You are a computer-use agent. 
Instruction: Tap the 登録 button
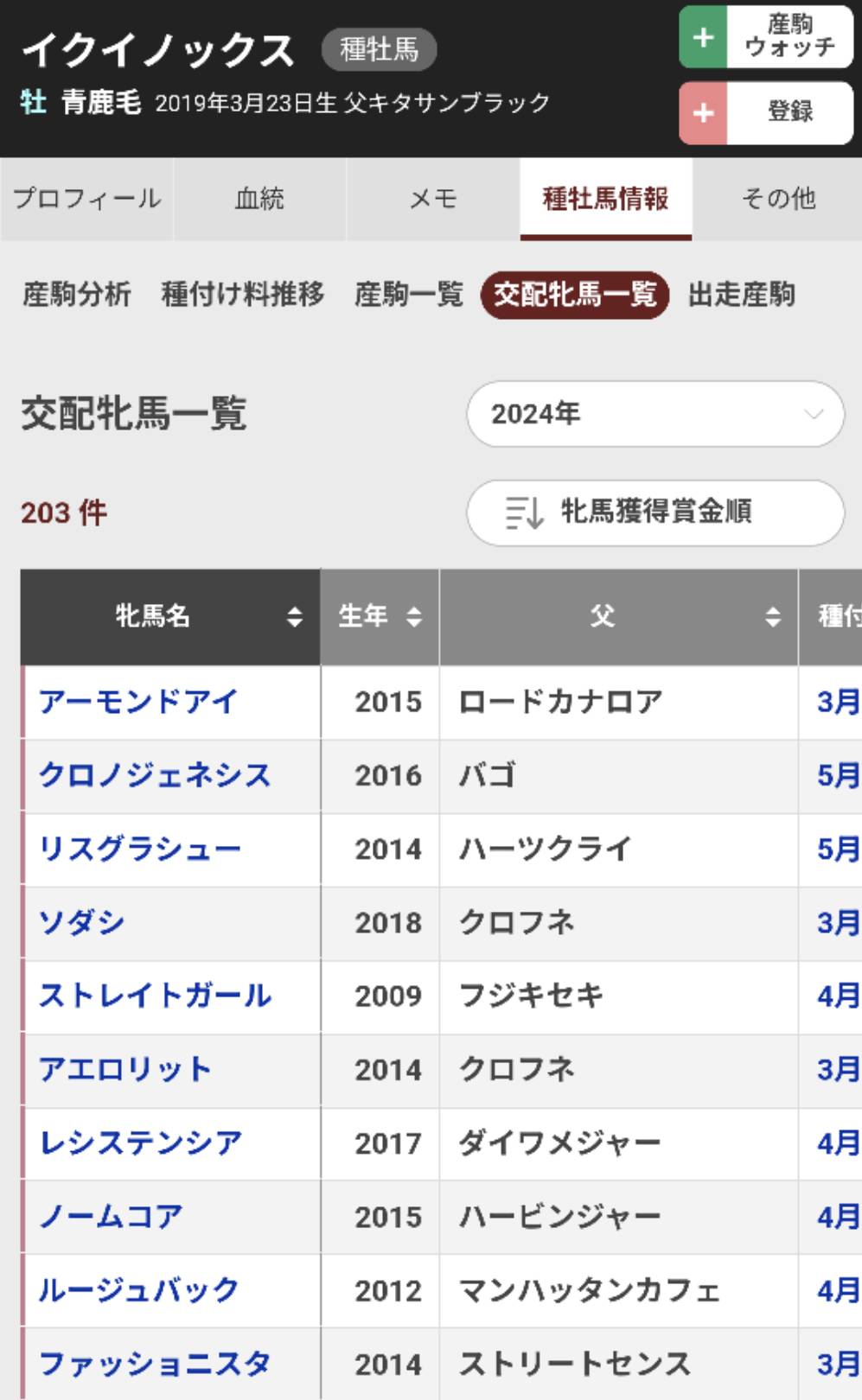(x=766, y=112)
